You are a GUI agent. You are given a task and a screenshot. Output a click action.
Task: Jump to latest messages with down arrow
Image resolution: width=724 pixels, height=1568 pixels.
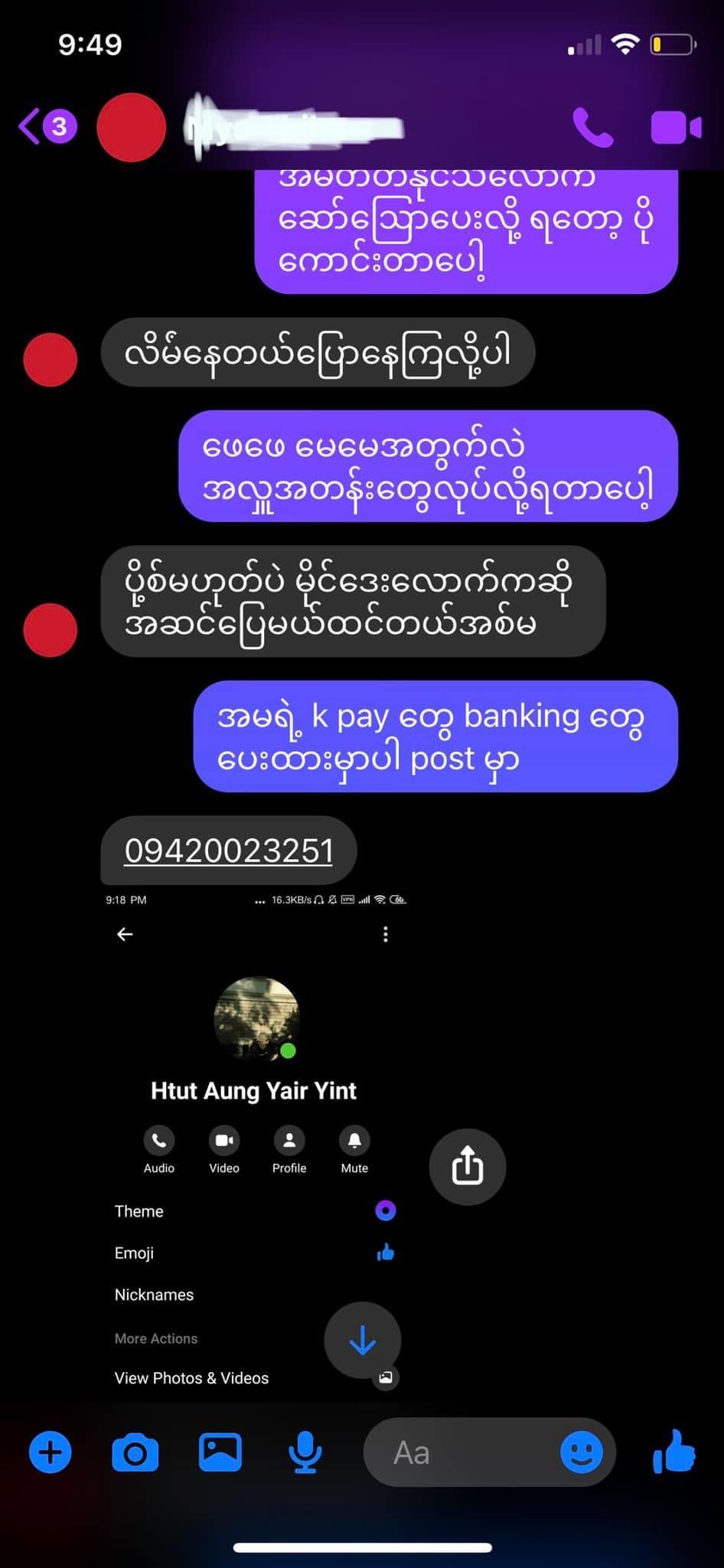362,1340
